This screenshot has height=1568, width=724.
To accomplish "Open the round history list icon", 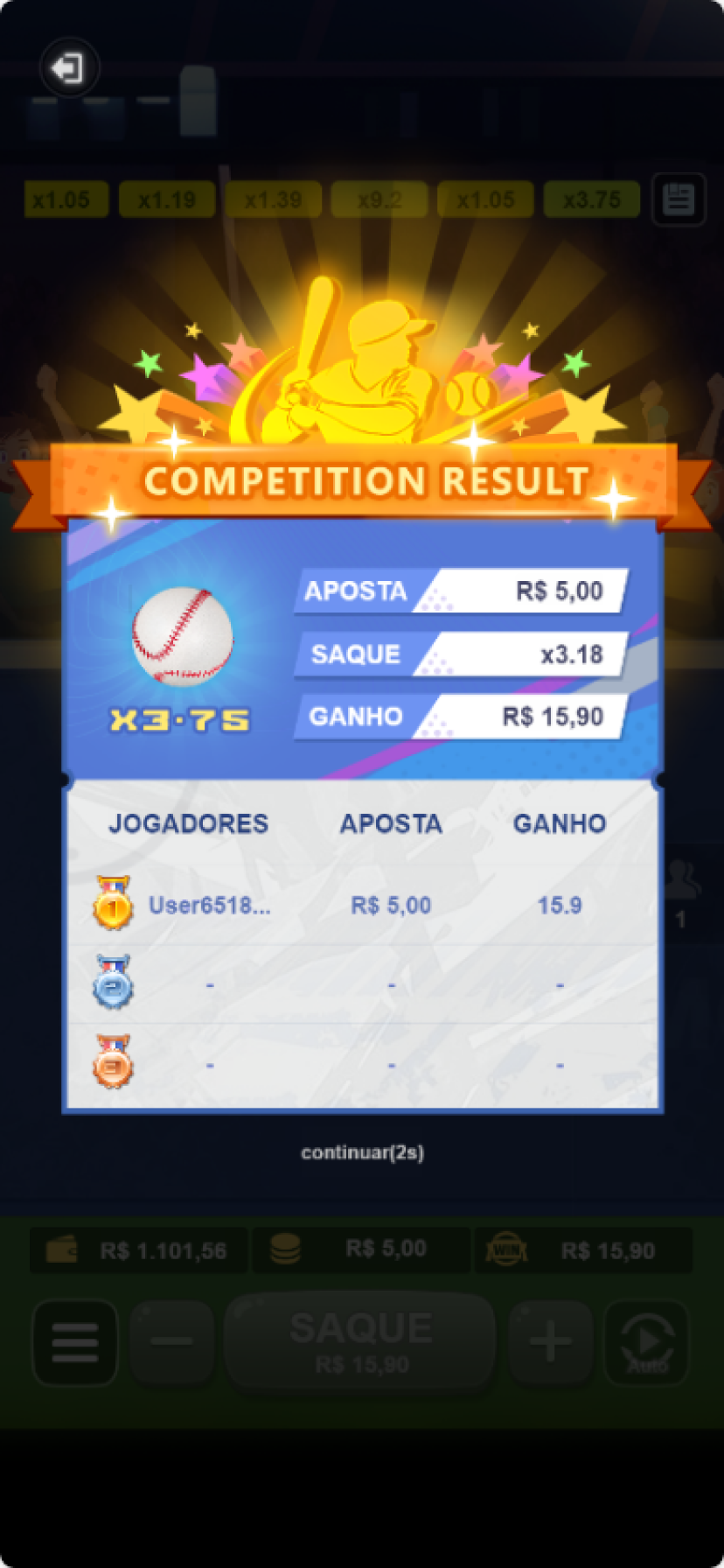I will coord(679,199).
